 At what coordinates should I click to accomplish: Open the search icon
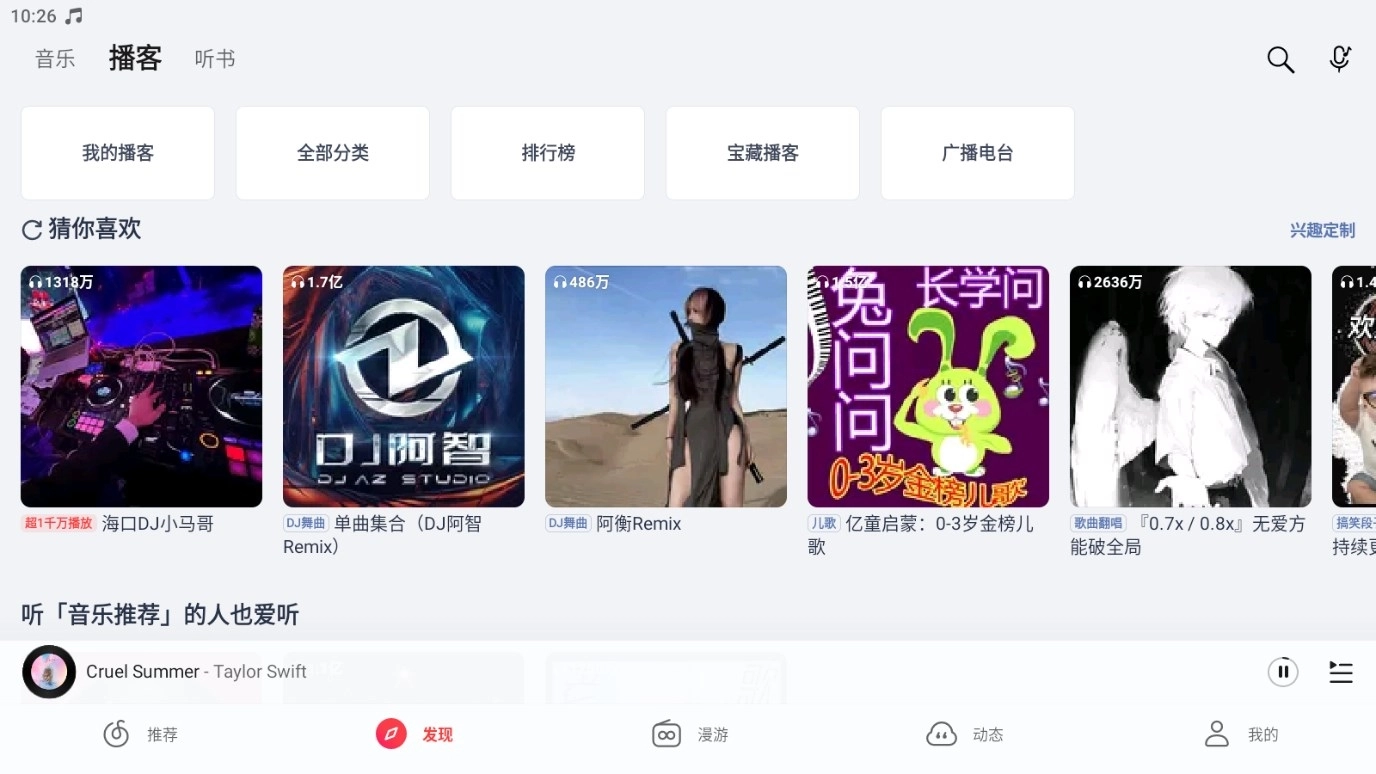[1280, 60]
